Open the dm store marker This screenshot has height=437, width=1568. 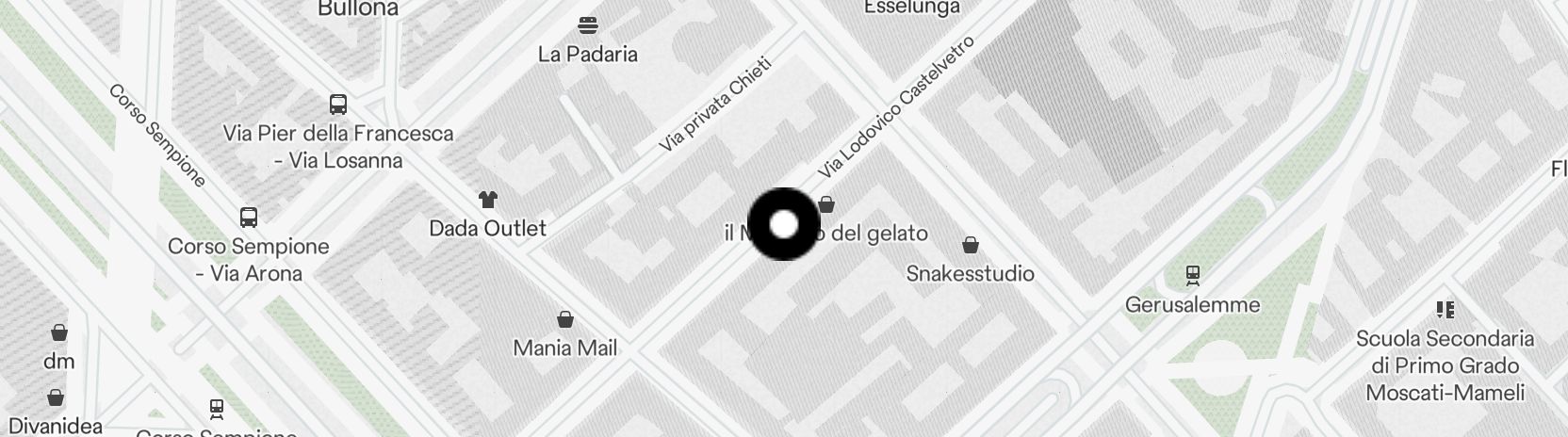pyautogui.click(x=58, y=333)
